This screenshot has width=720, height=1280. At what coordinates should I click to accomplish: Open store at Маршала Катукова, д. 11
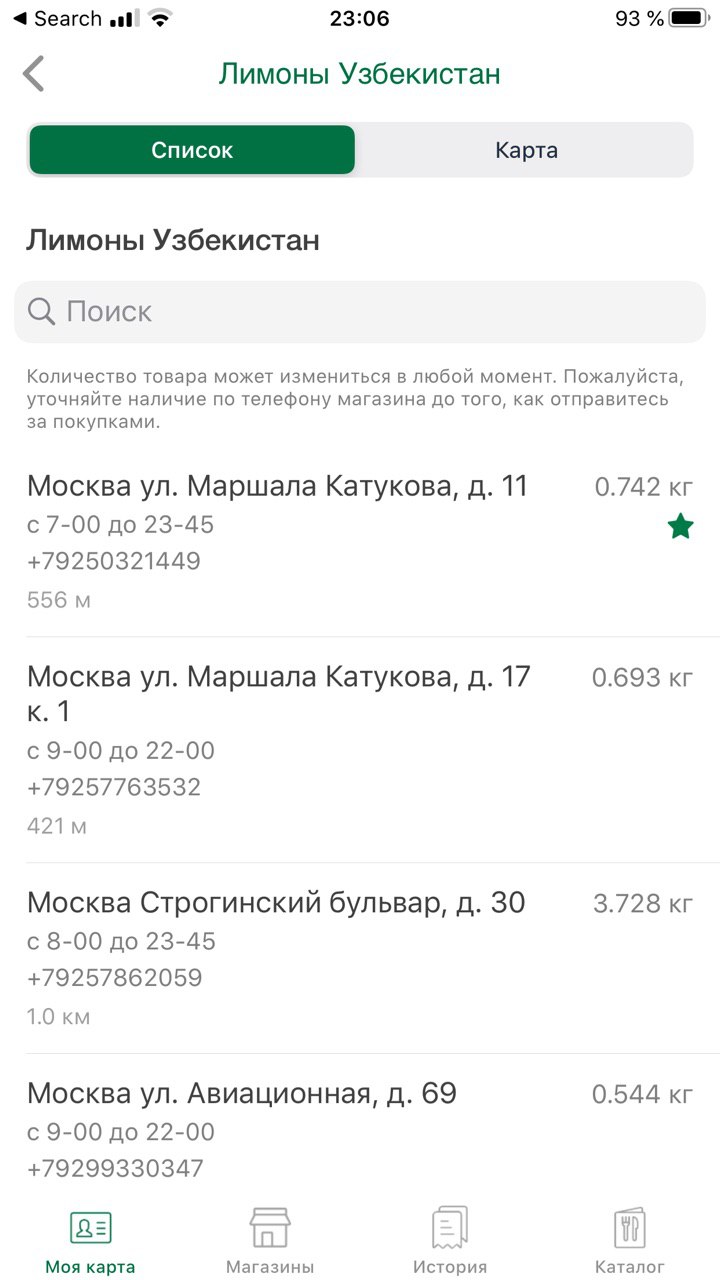(360, 542)
